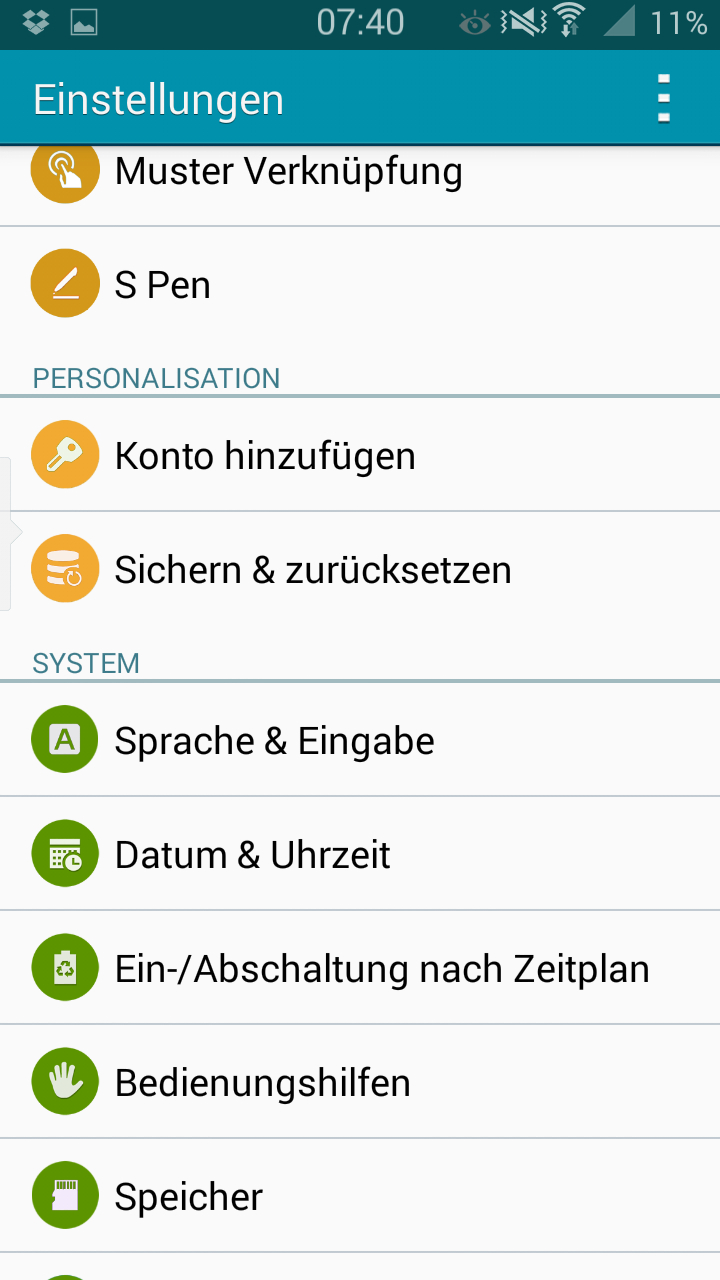Open Sichern & zurücksetzen
Viewport: 720px width, 1280px height.
point(360,569)
